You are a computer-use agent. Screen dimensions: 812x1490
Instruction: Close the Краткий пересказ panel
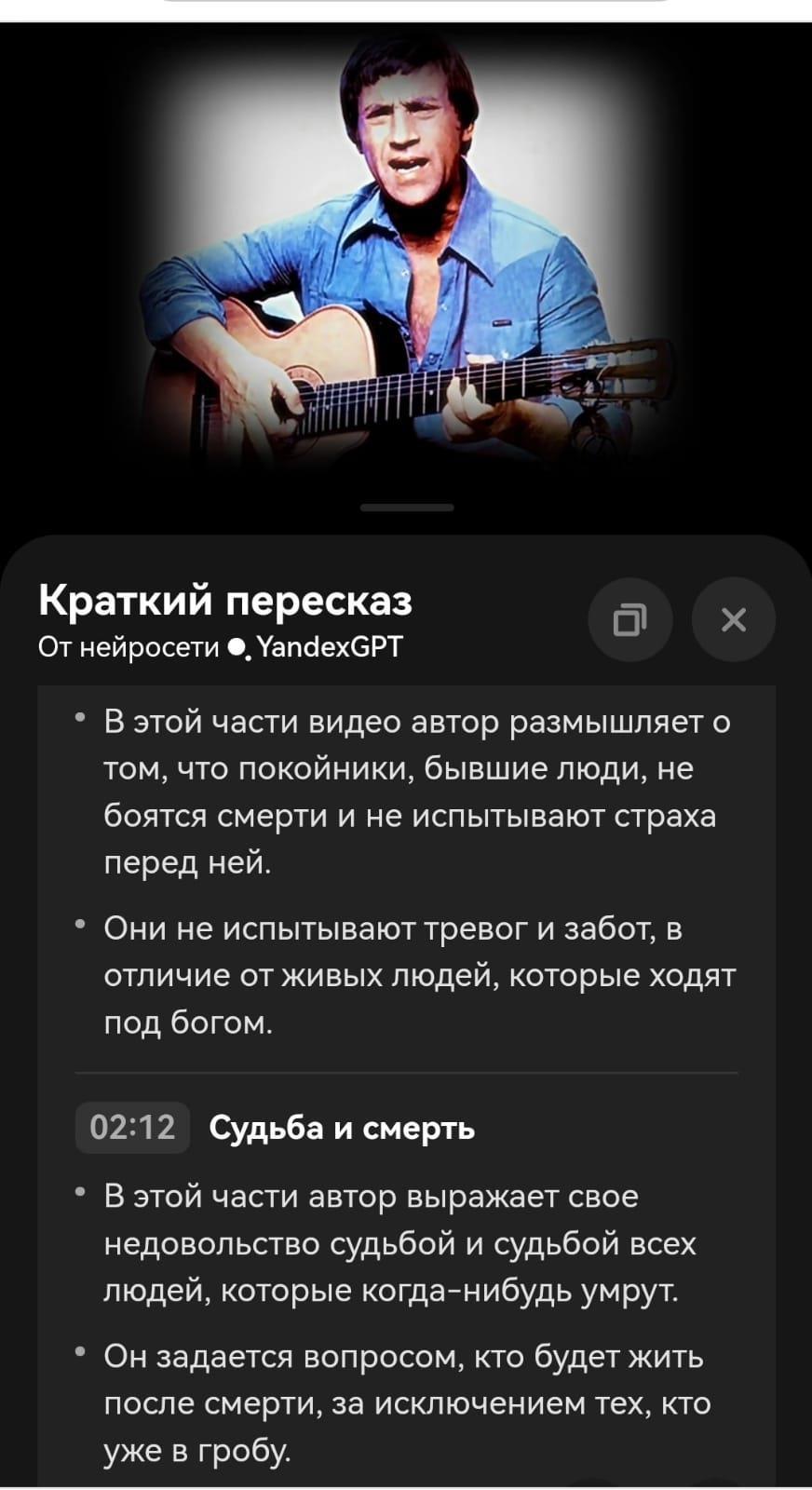click(x=734, y=619)
